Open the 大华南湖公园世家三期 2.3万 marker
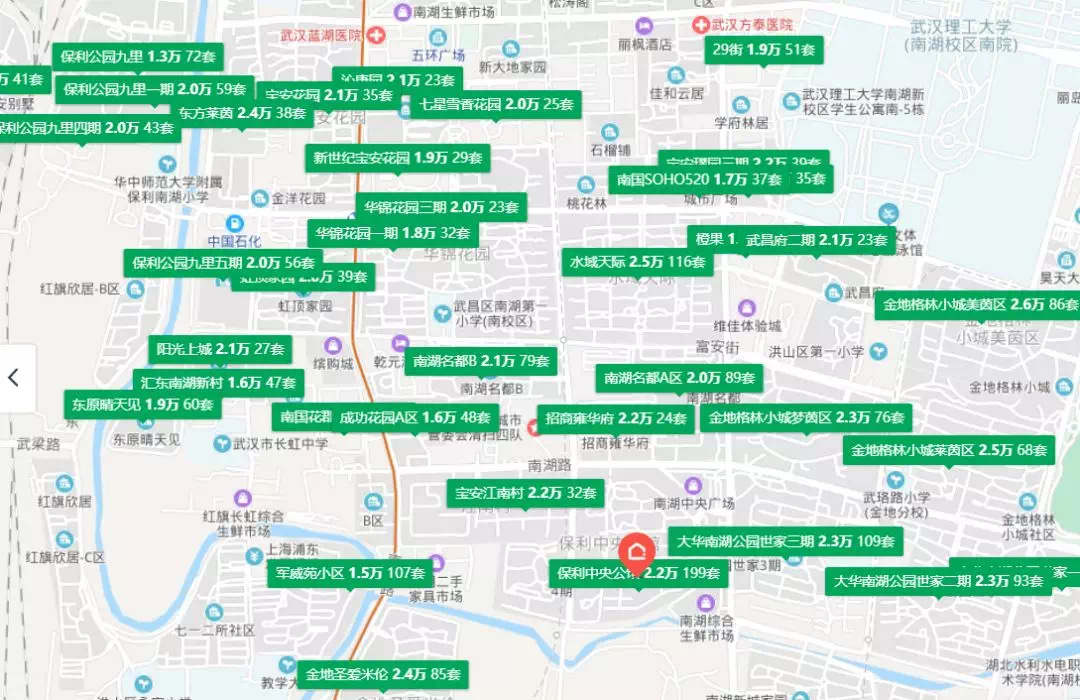The width and height of the screenshot is (1080, 700). [x=785, y=542]
